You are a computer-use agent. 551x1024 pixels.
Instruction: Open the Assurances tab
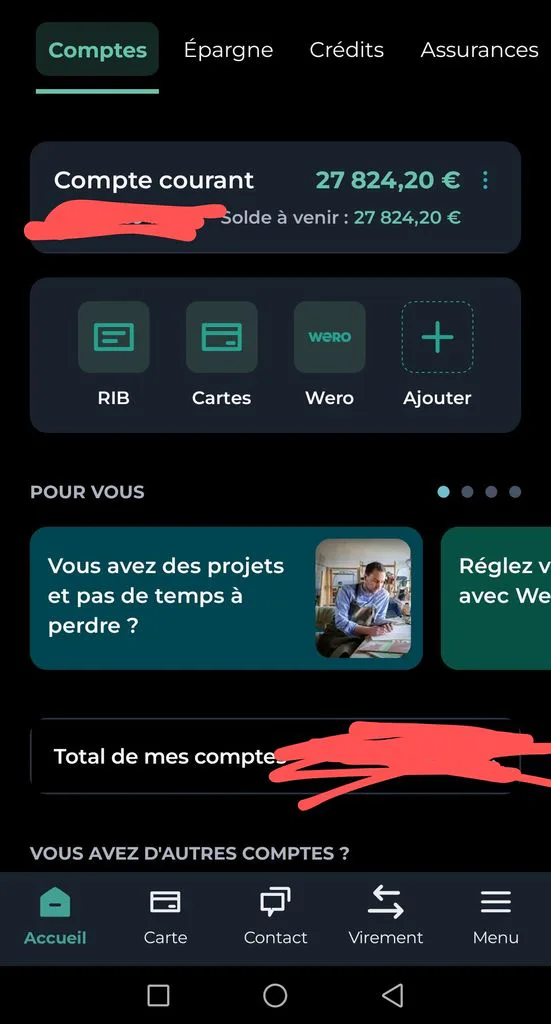[479, 50]
